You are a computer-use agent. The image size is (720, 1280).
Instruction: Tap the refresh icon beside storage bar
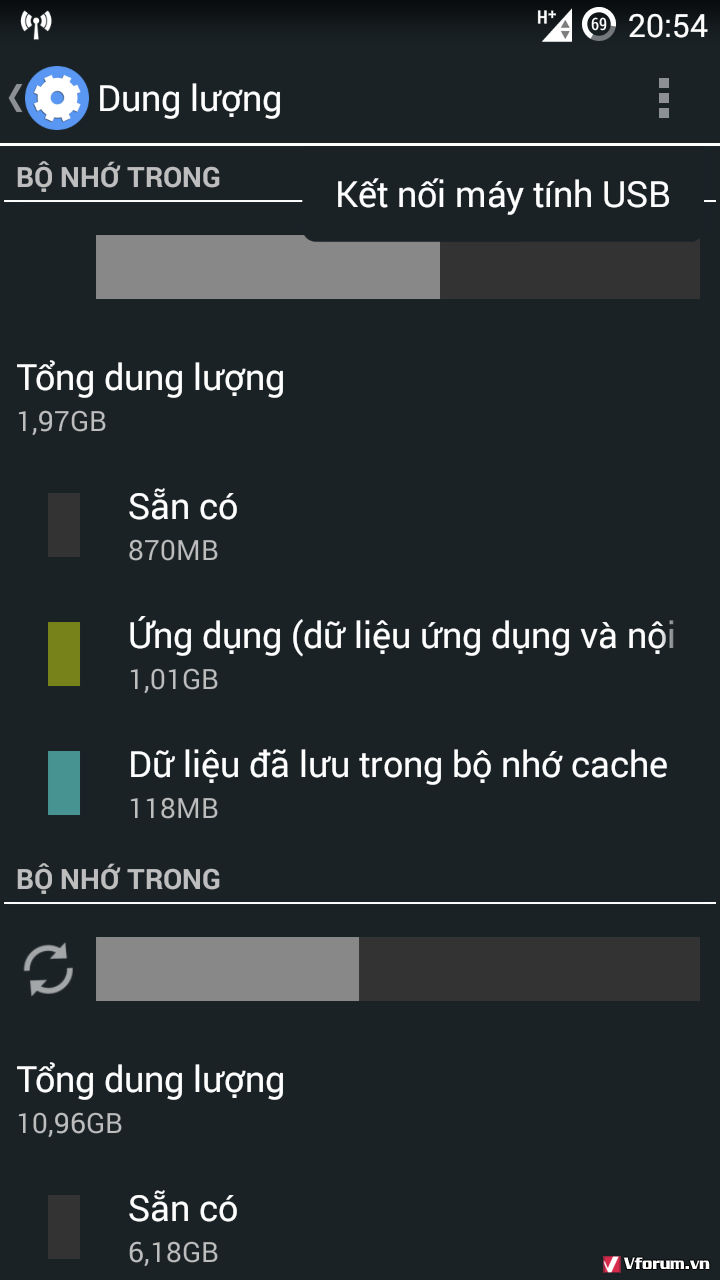pyautogui.click(x=50, y=970)
